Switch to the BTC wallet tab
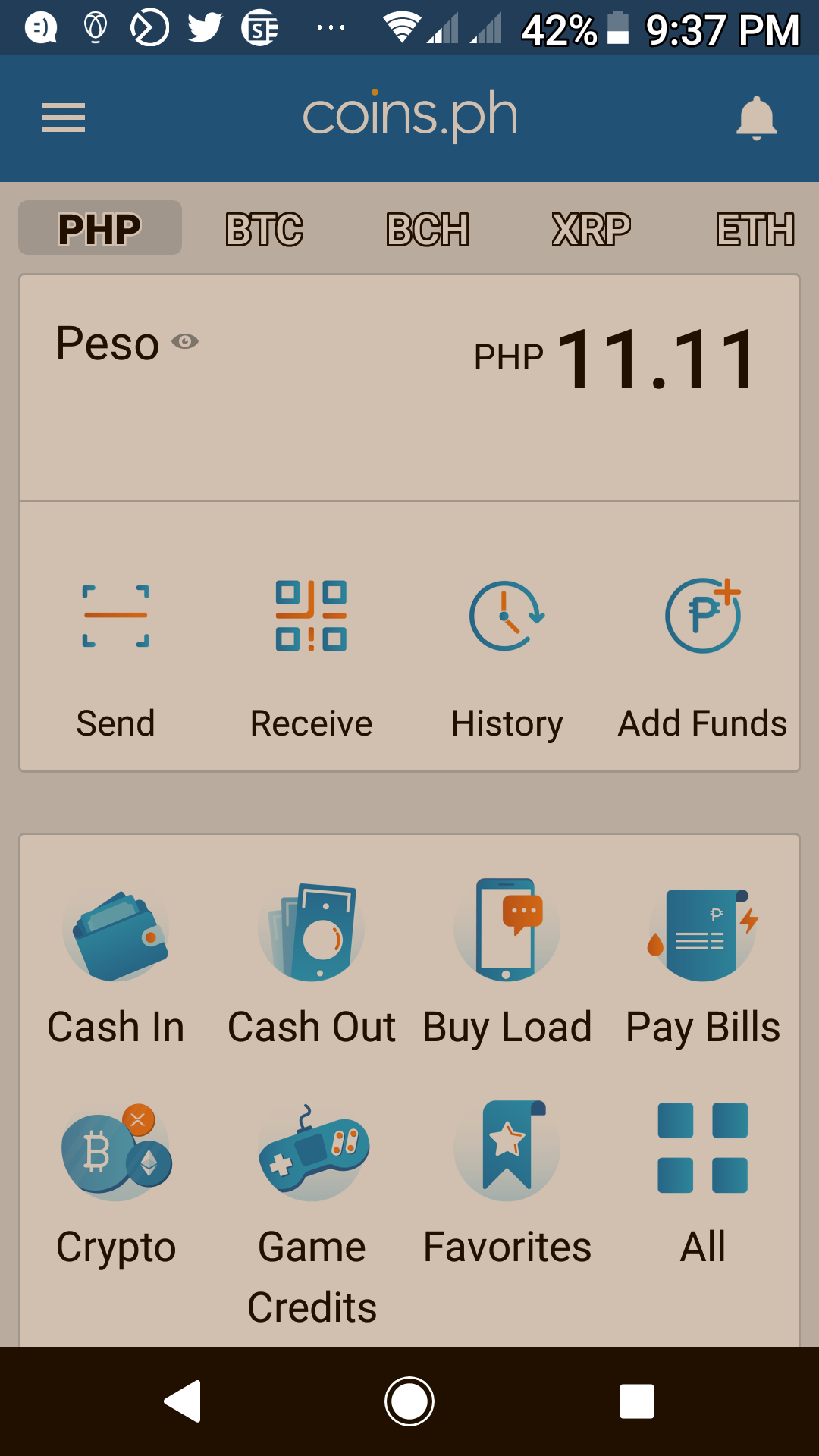Image resolution: width=819 pixels, height=1456 pixels. pyautogui.click(x=264, y=229)
